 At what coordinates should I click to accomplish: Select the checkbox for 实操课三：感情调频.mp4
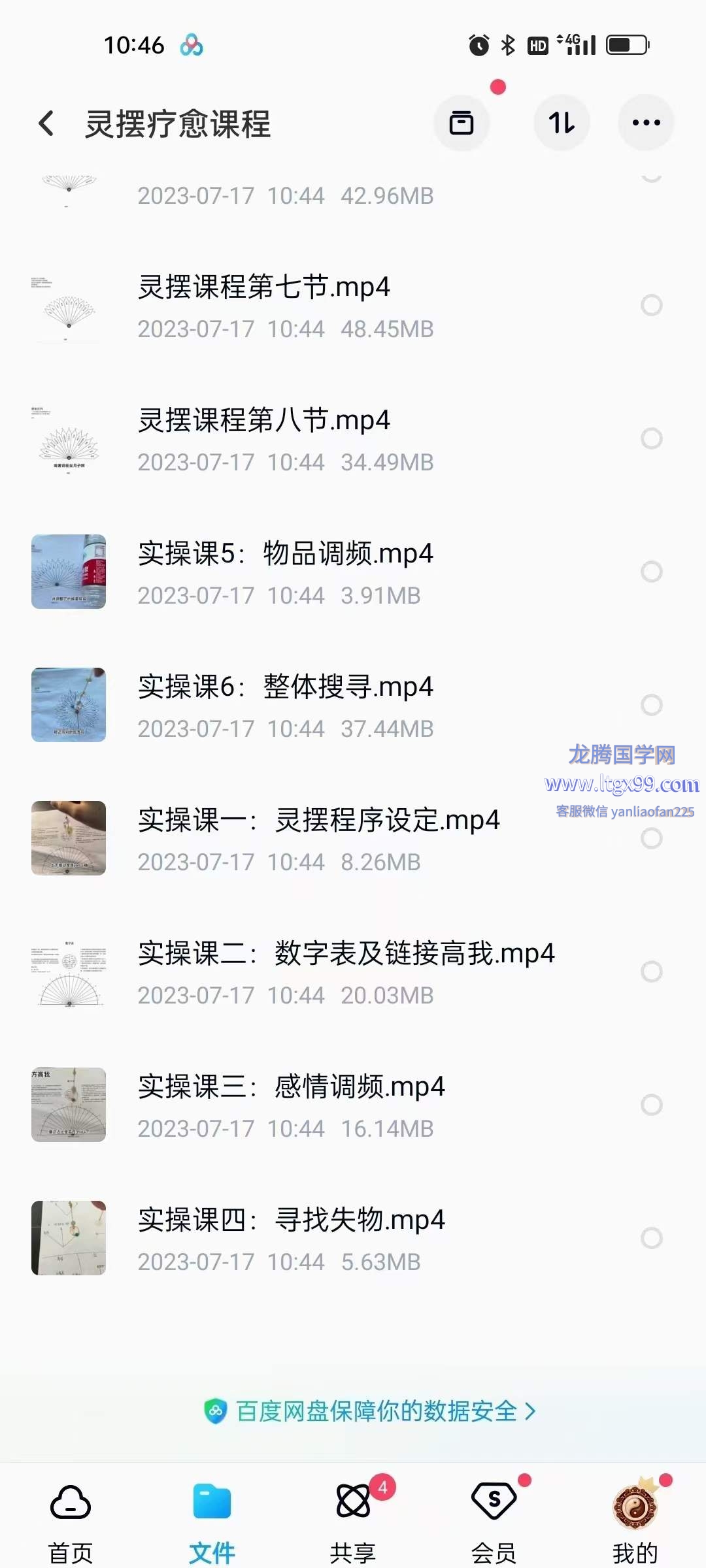click(651, 1105)
